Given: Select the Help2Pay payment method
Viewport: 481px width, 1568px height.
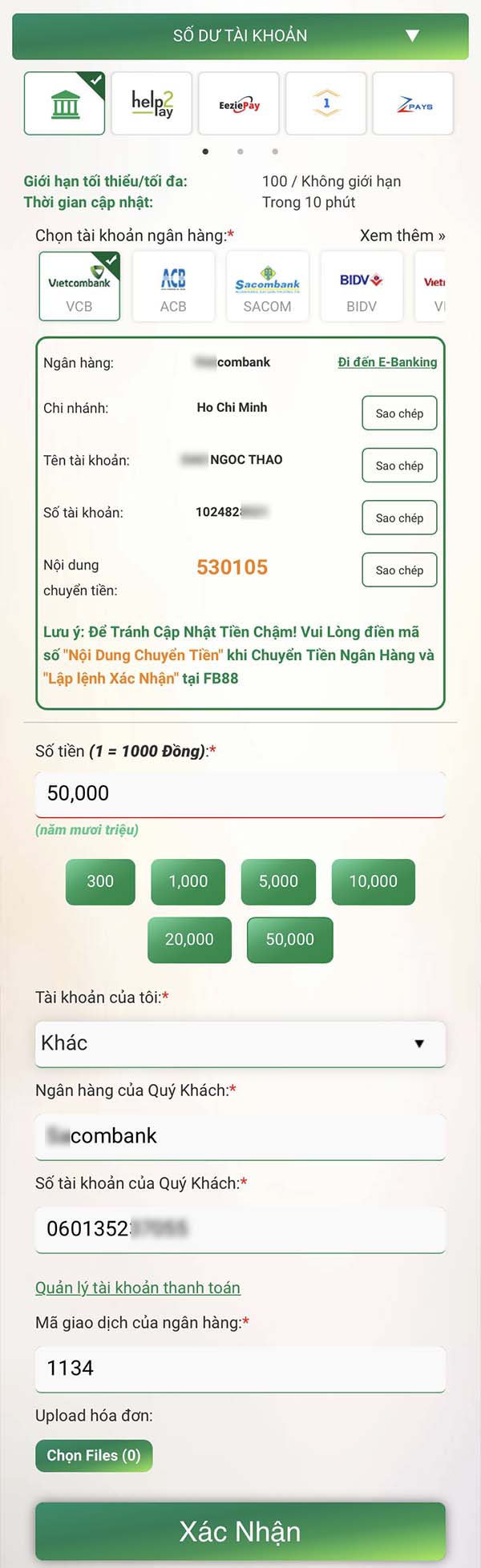Looking at the screenshot, I should [x=152, y=103].
